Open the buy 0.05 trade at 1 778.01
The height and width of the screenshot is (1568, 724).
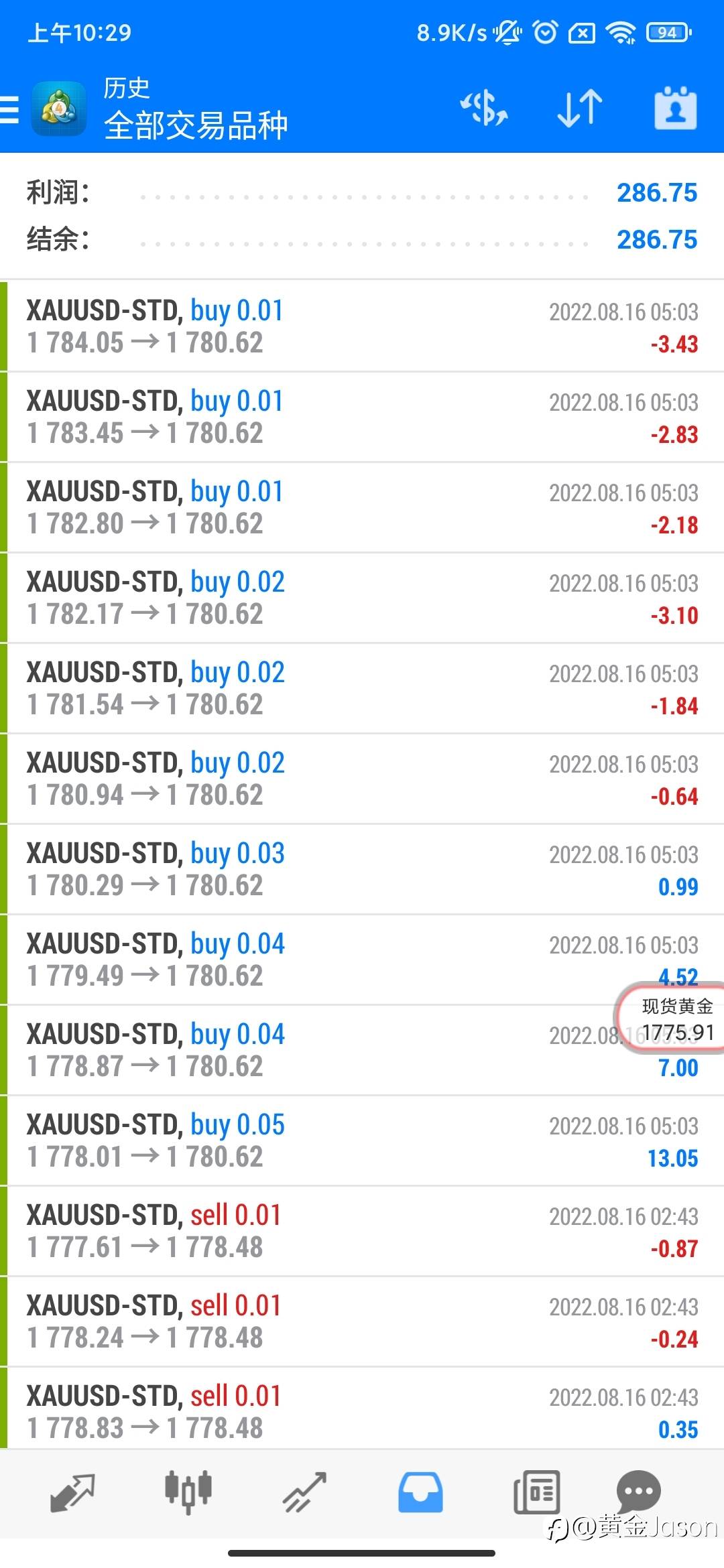click(362, 1140)
